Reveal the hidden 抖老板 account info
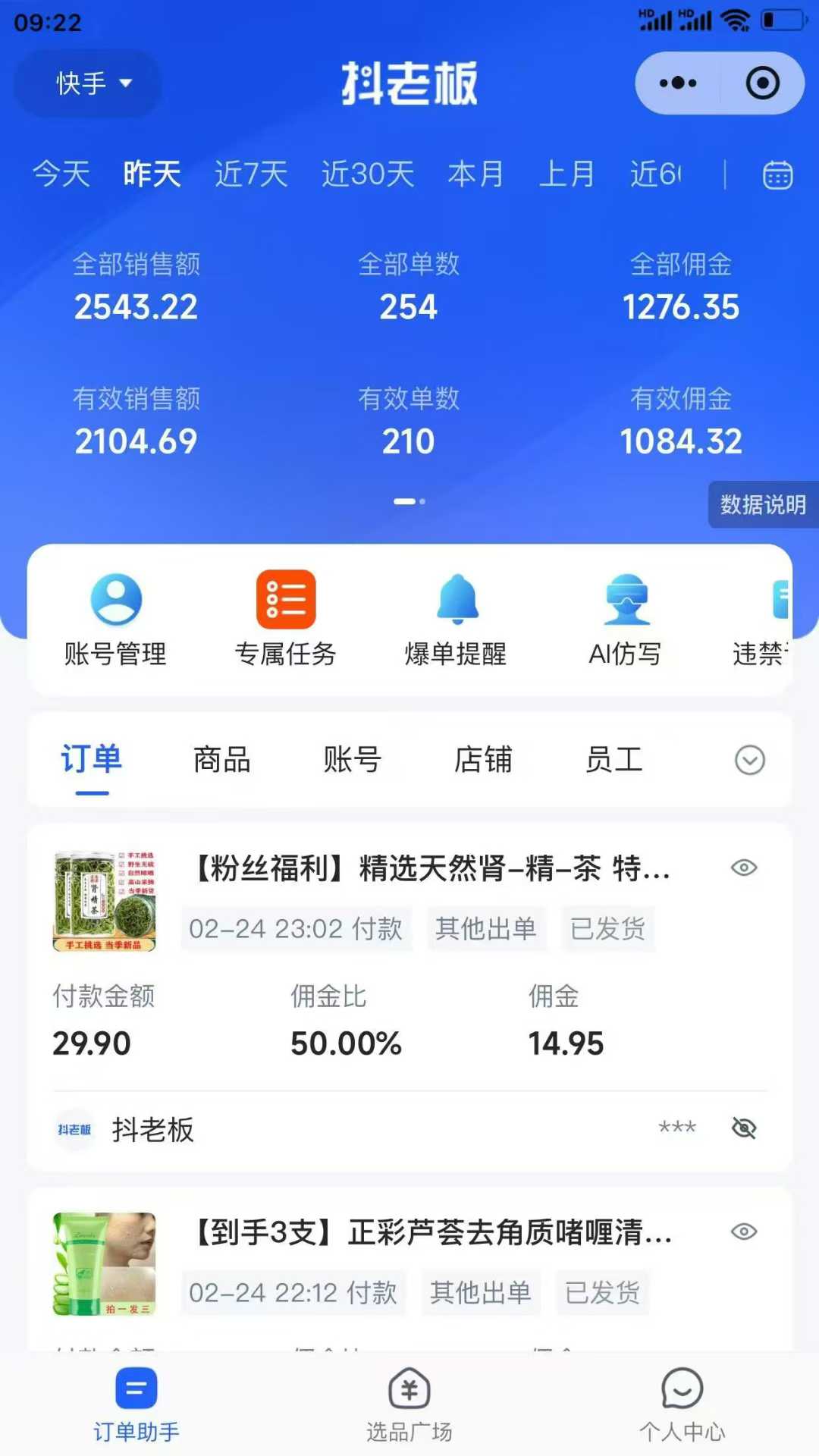The height and width of the screenshot is (1456, 819). click(x=745, y=1129)
